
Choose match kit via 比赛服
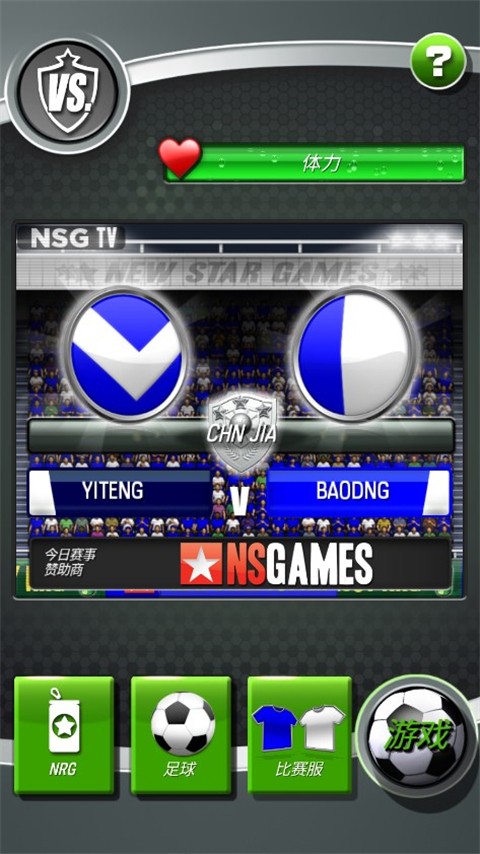coord(299,734)
